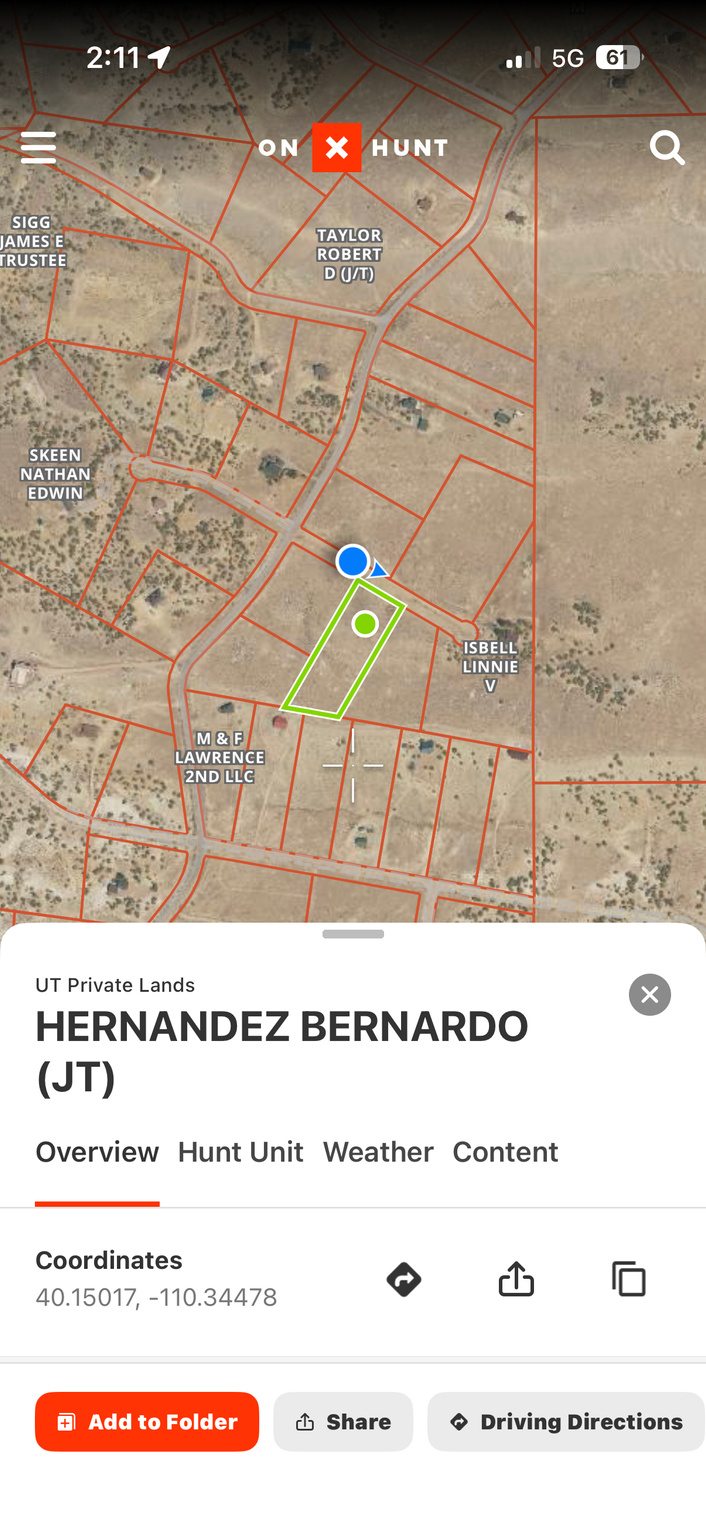Switch to the Hunt Unit tab
The image size is (706, 1536).
point(240,1152)
